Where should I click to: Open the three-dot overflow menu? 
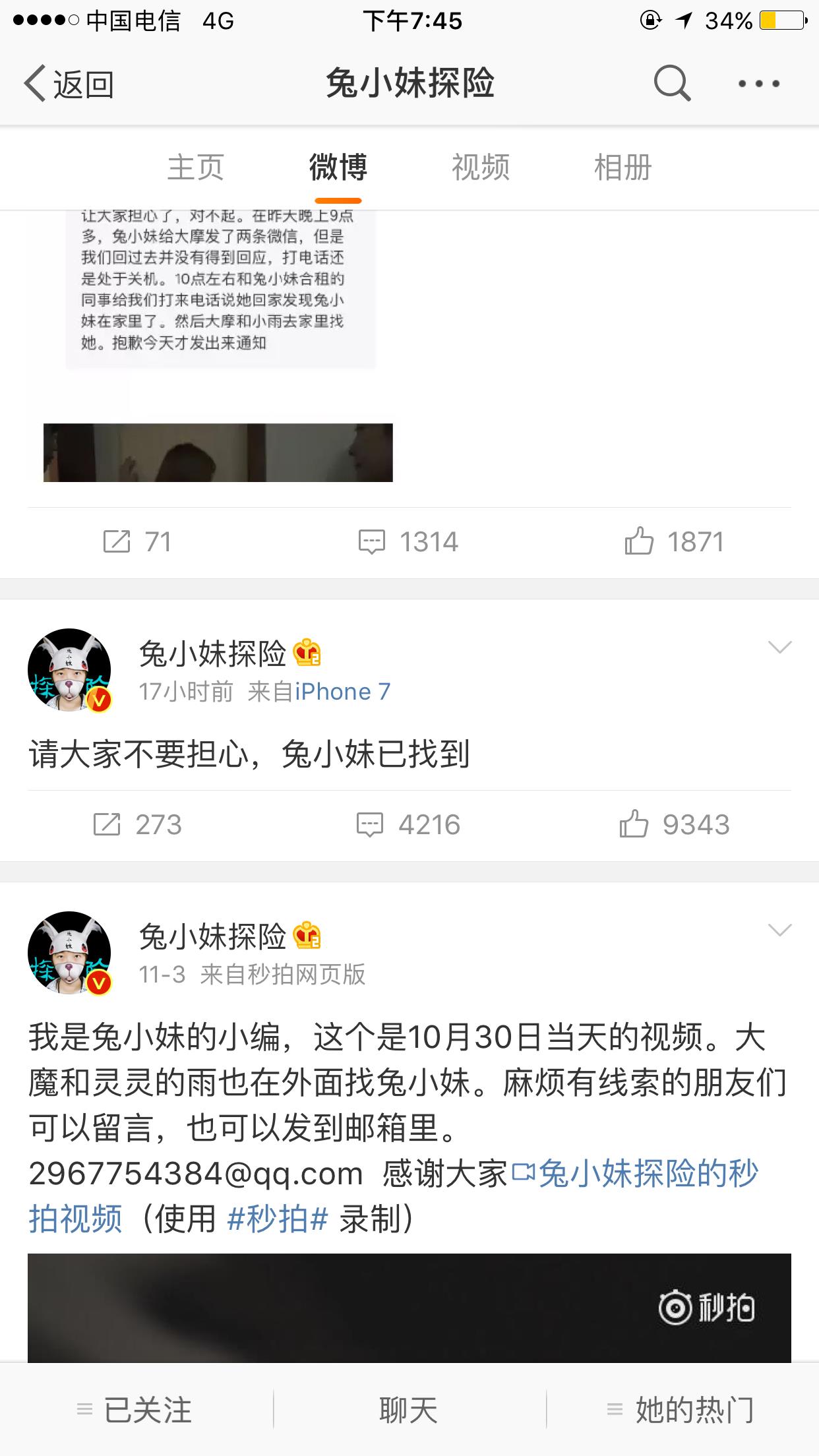[x=758, y=84]
